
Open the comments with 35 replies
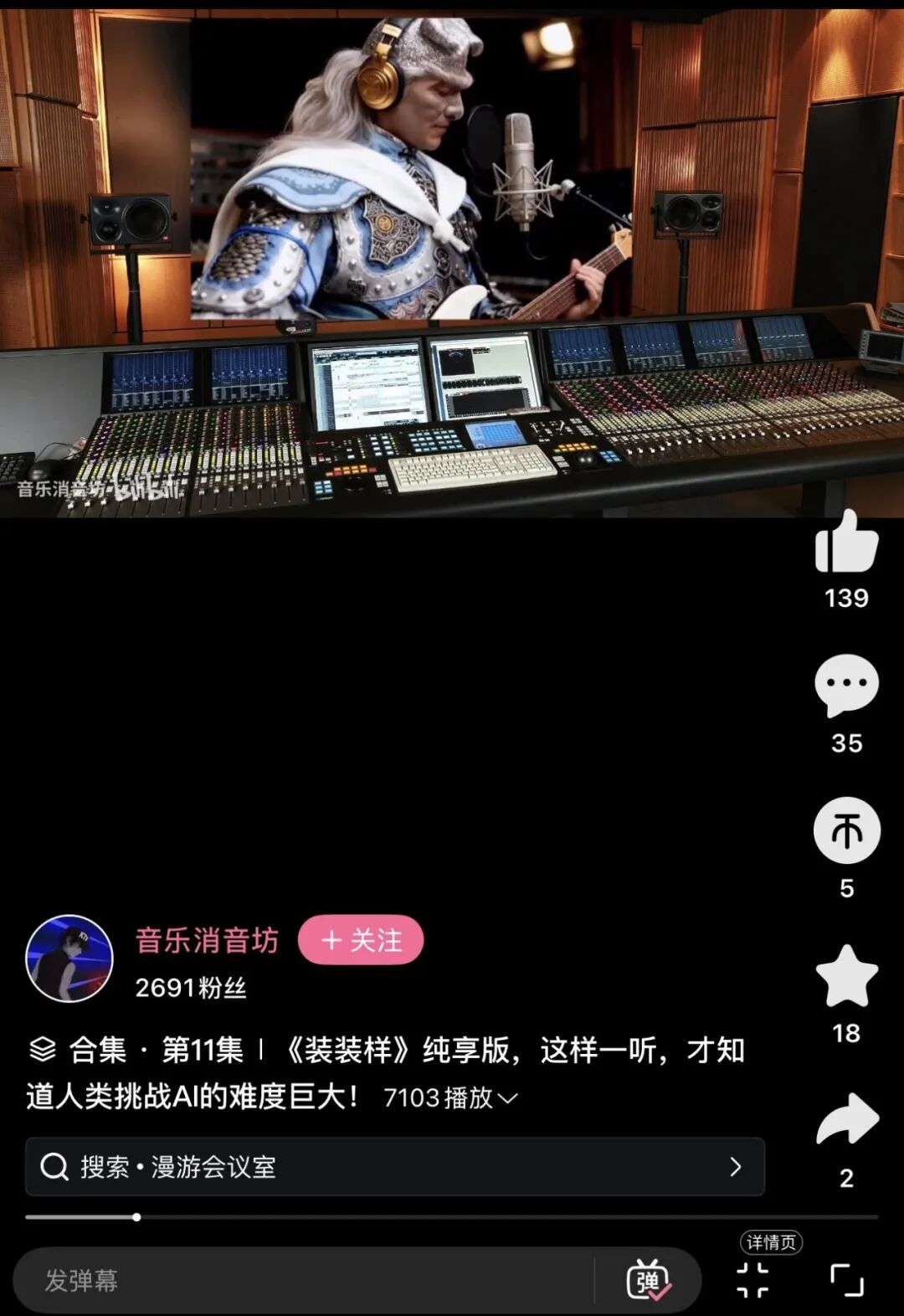point(846,686)
